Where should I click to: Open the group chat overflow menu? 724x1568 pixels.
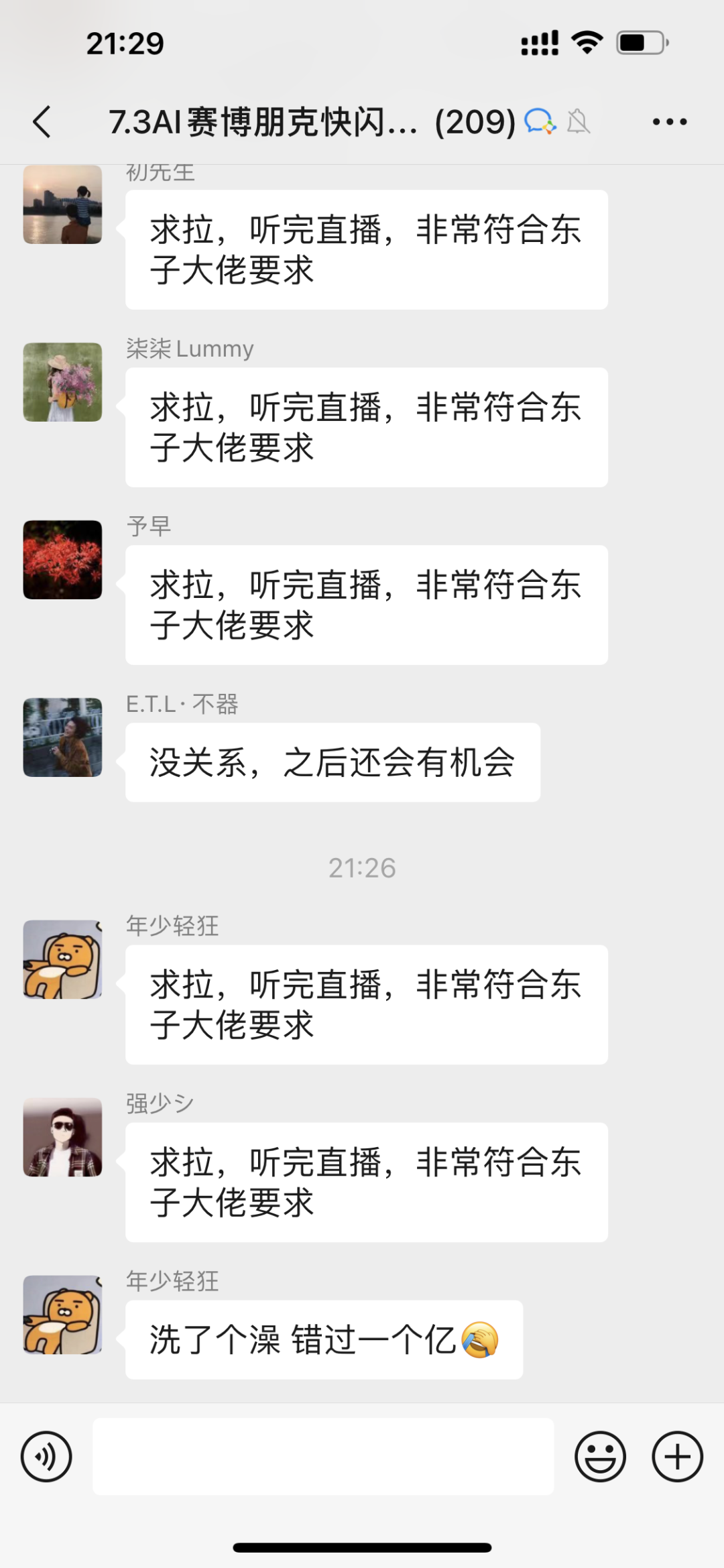[669, 122]
